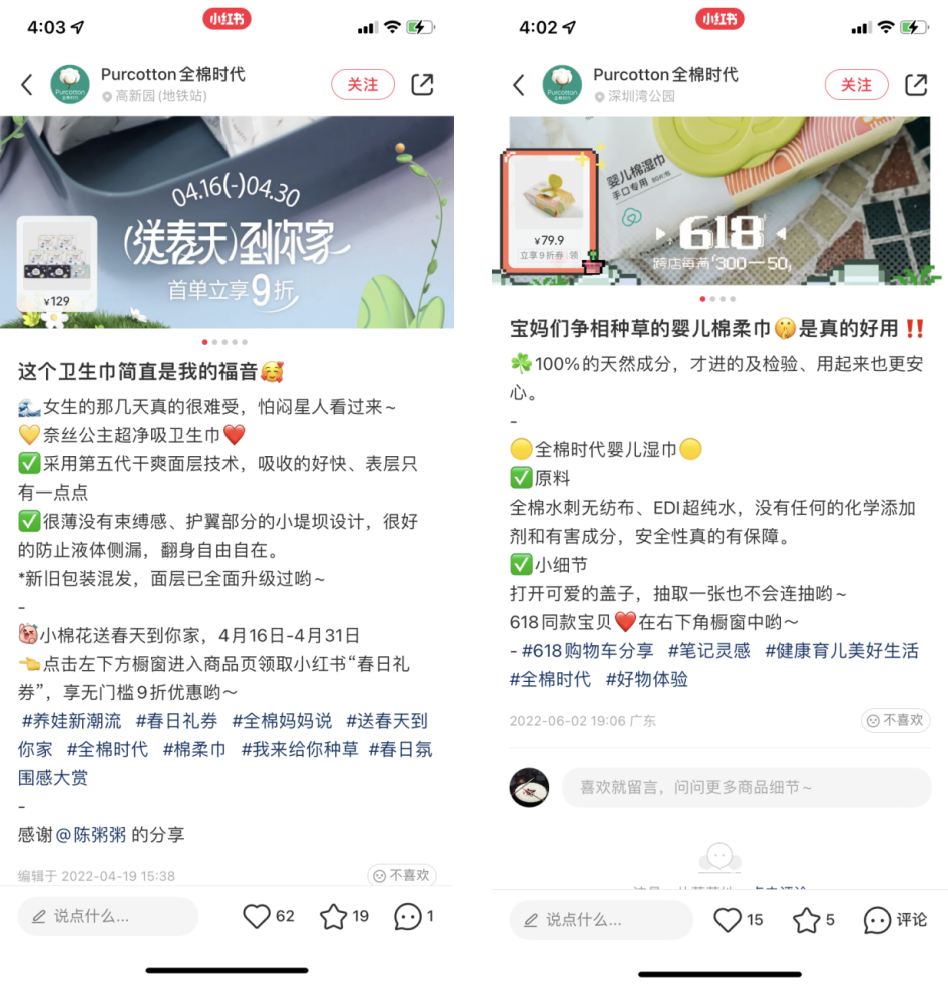Bookmark the post with 5 favorites
The width and height of the screenshot is (948, 986).
pos(806,920)
